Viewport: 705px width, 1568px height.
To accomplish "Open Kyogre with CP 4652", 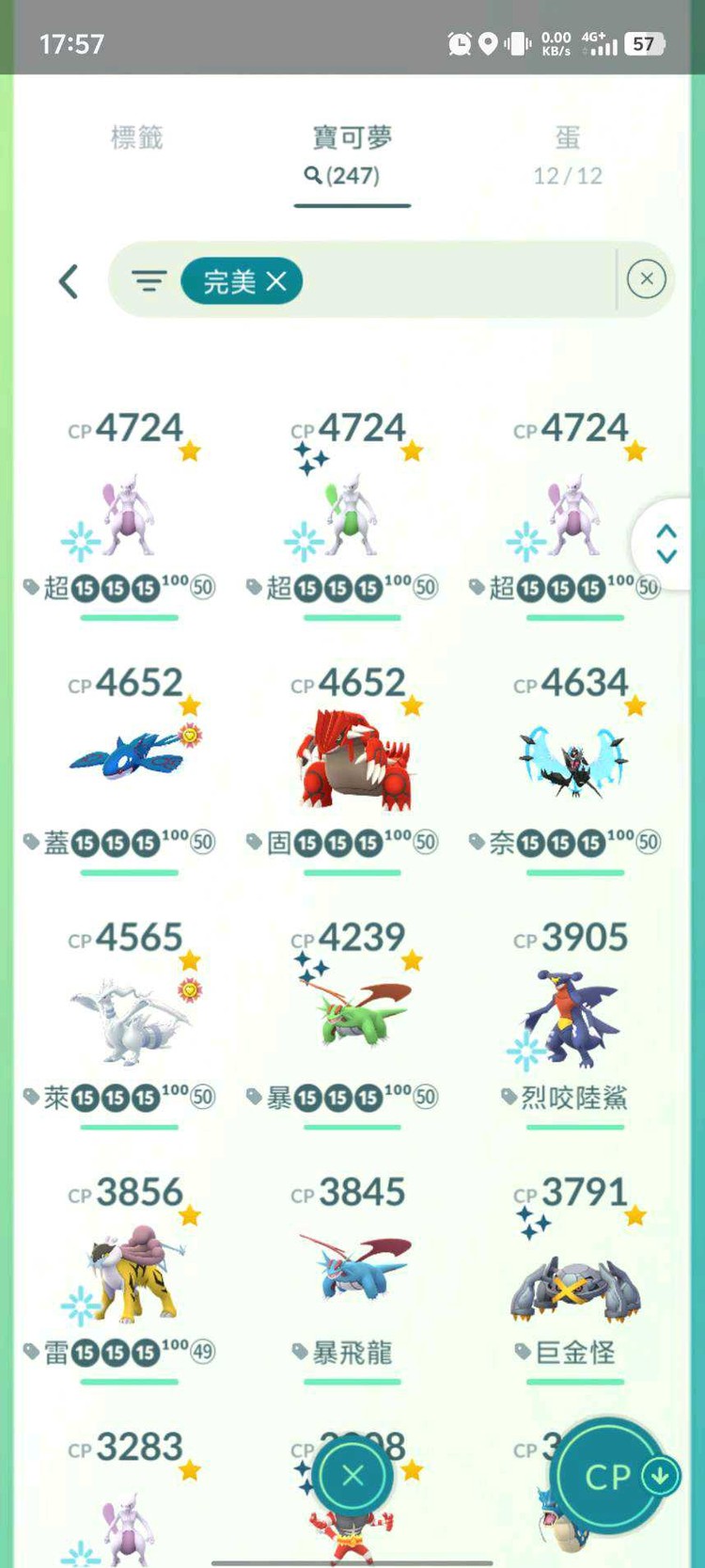I will [129, 757].
